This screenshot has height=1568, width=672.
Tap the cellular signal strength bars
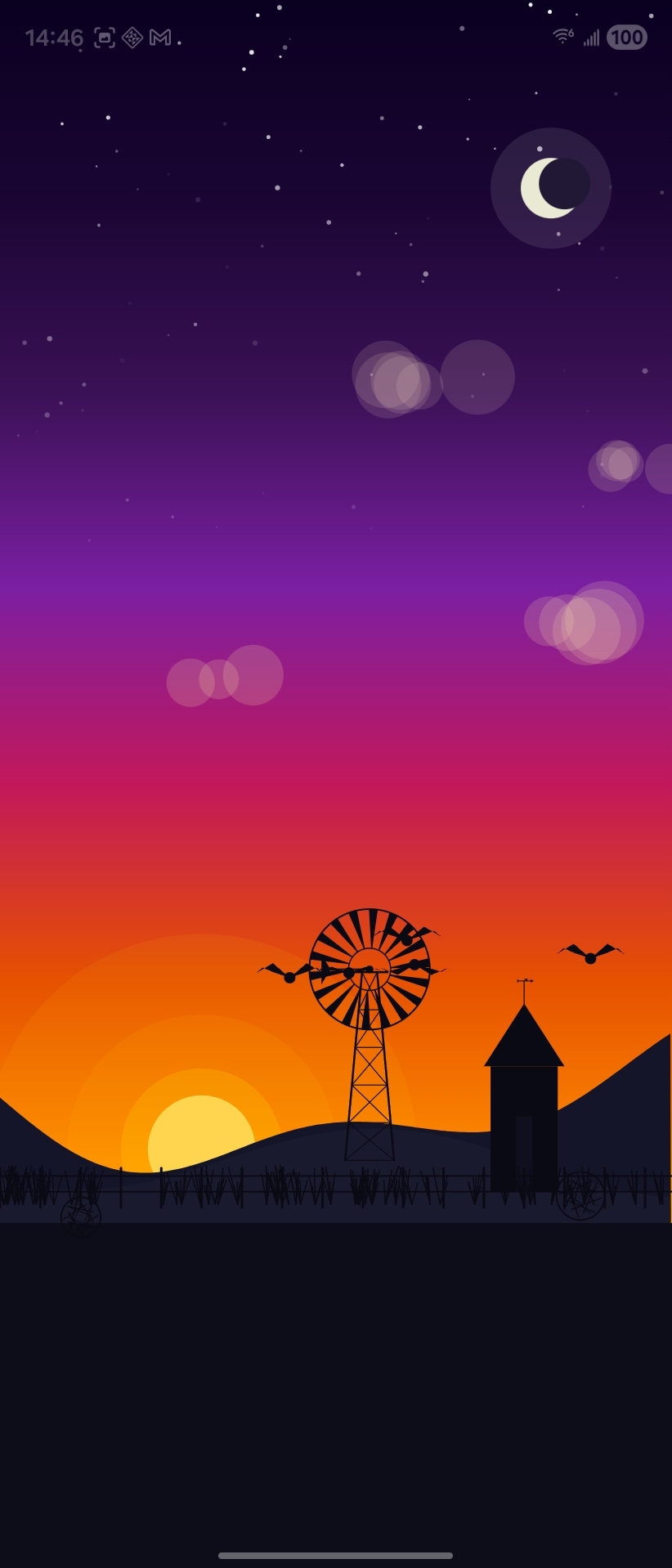coord(591,38)
